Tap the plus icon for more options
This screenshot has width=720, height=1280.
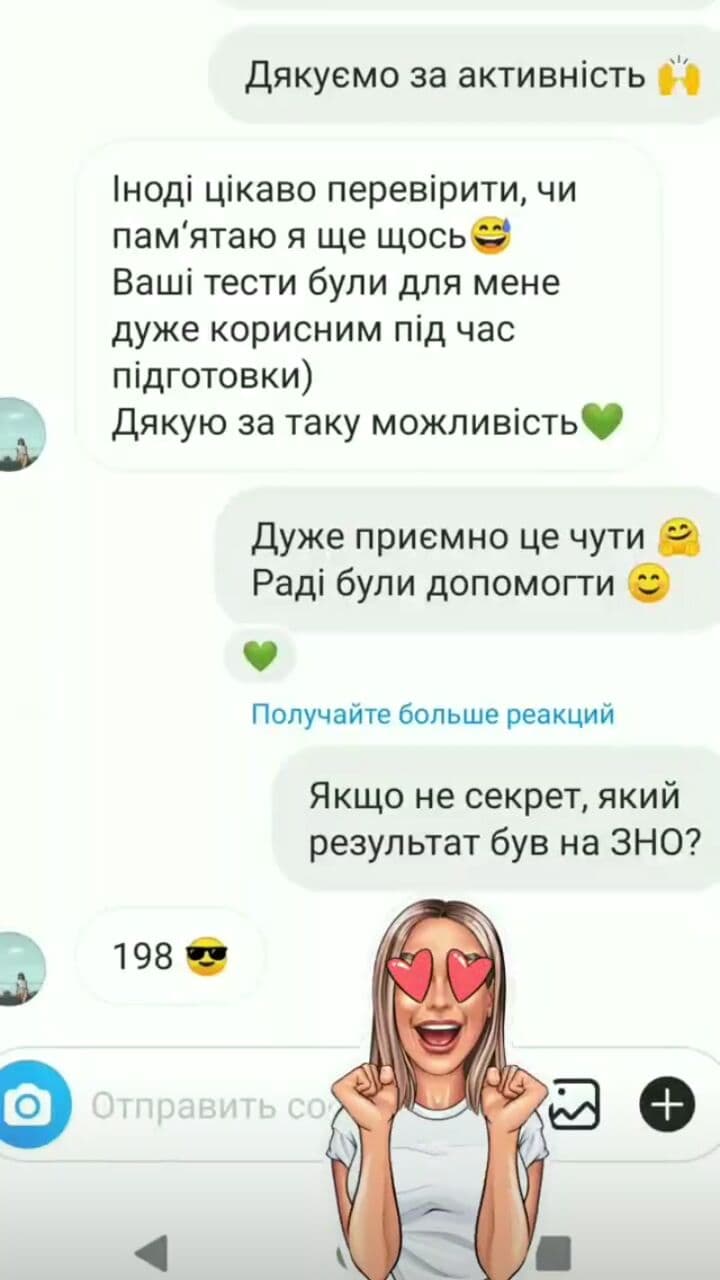[x=667, y=1105]
